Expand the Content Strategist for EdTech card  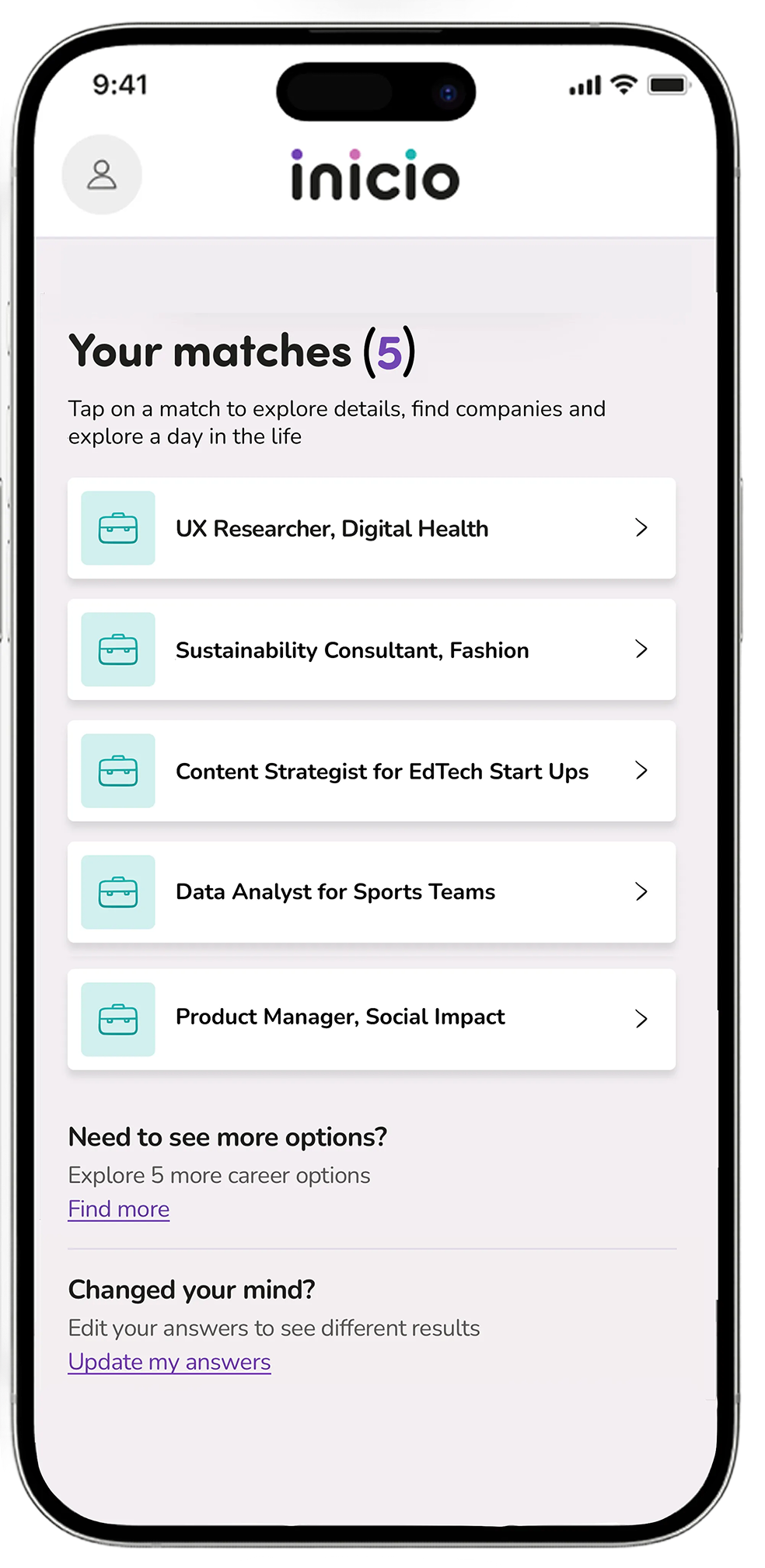tap(641, 771)
